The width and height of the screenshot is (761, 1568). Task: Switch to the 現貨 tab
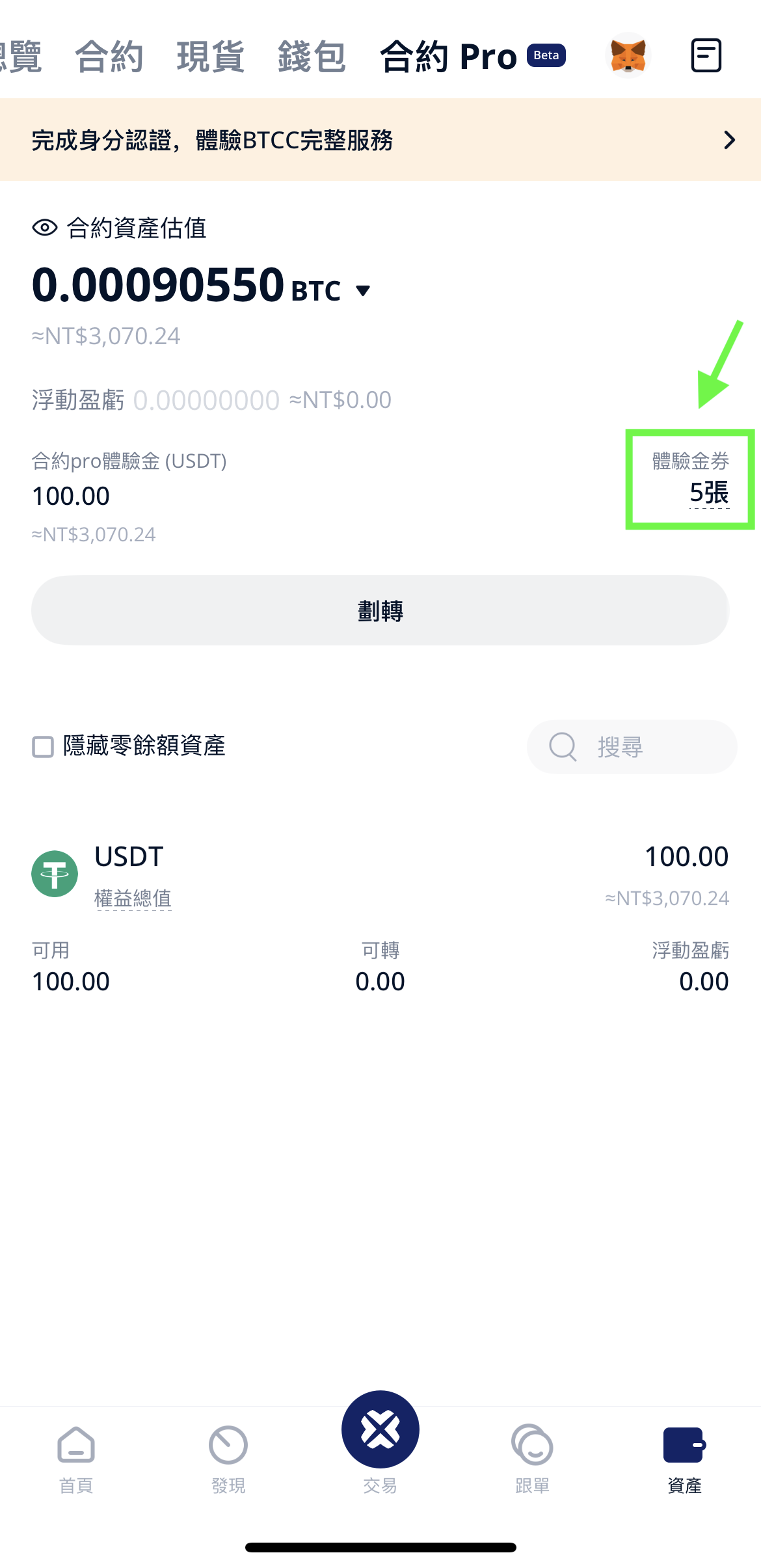click(210, 57)
